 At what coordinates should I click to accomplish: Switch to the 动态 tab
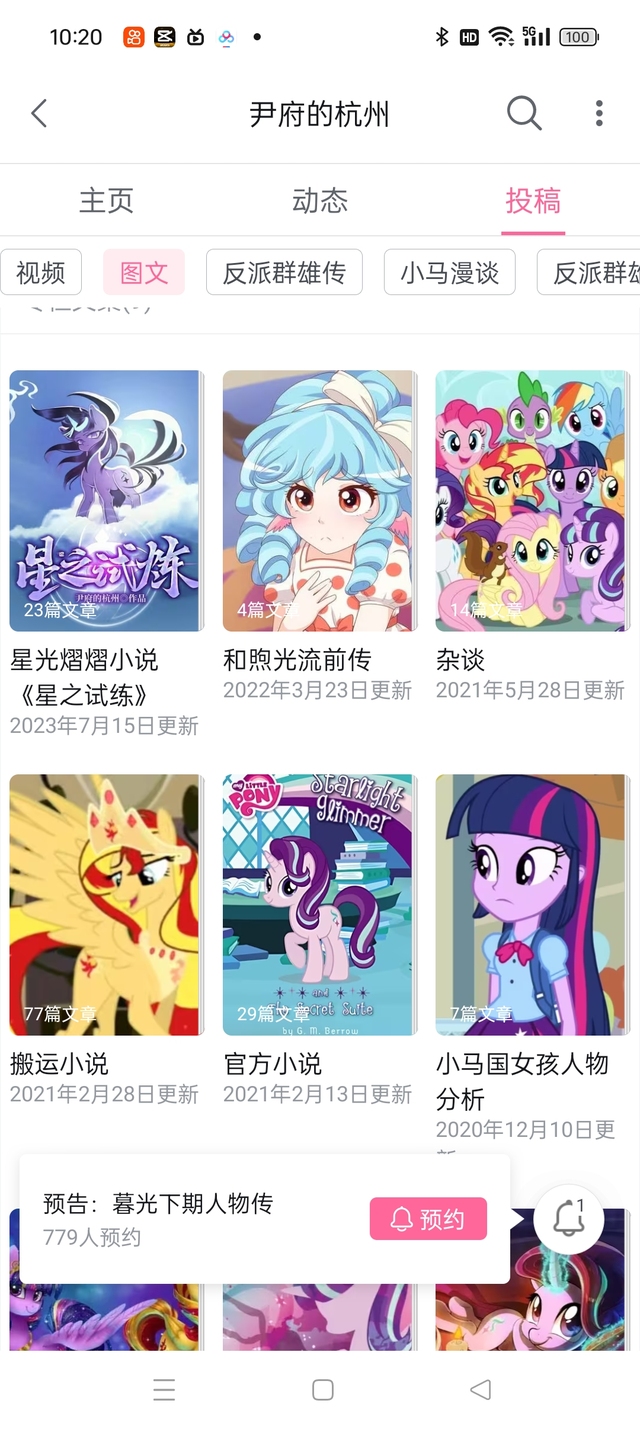pos(320,201)
